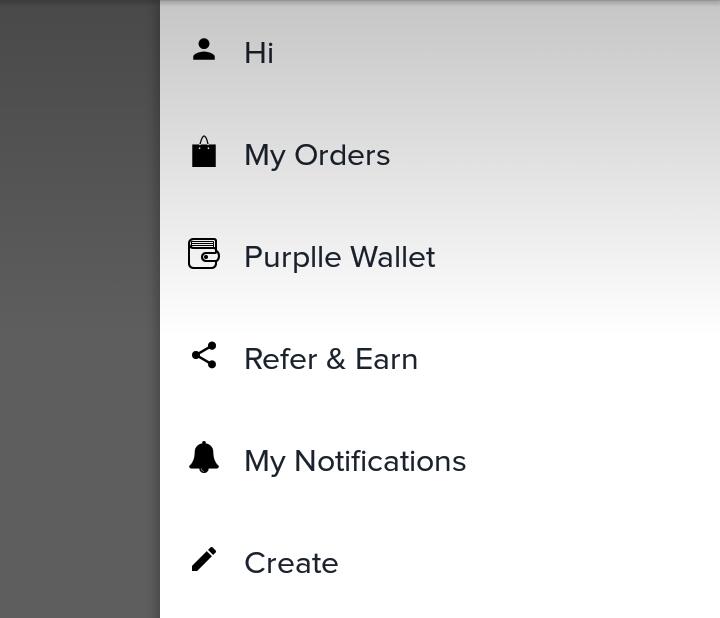View My Notifications
720x618 pixels.
coord(354,461)
